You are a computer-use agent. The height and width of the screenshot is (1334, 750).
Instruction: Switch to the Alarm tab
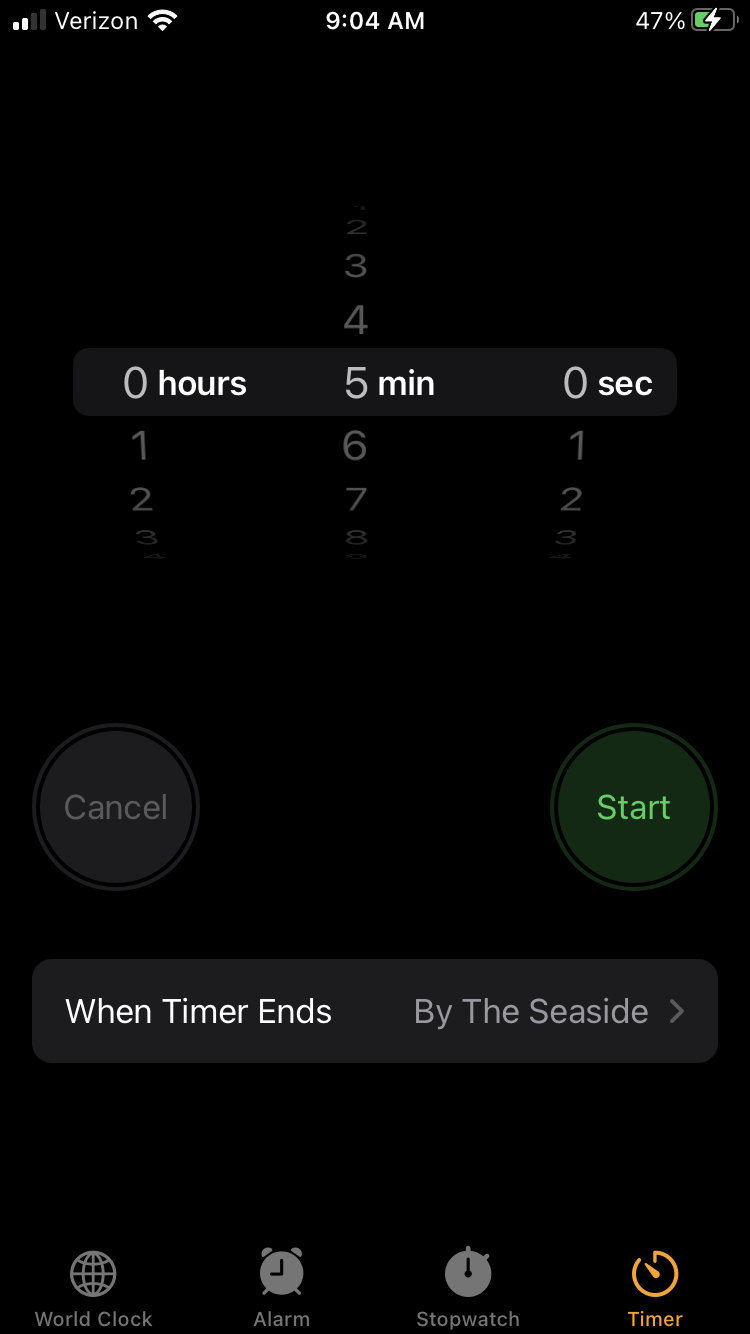[x=281, y=1289]
